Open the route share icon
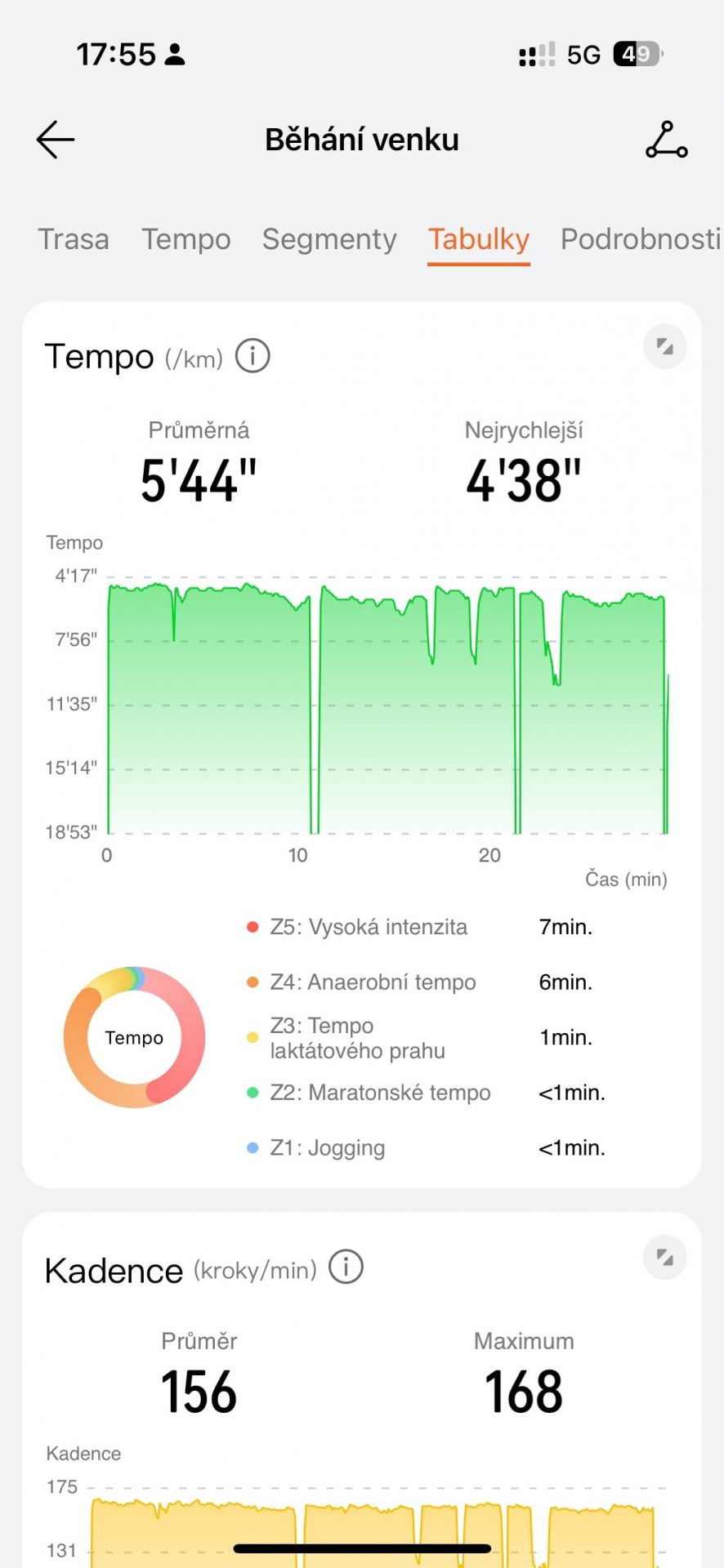Screen dimensions: 724x1568 [x=666, y=140]
